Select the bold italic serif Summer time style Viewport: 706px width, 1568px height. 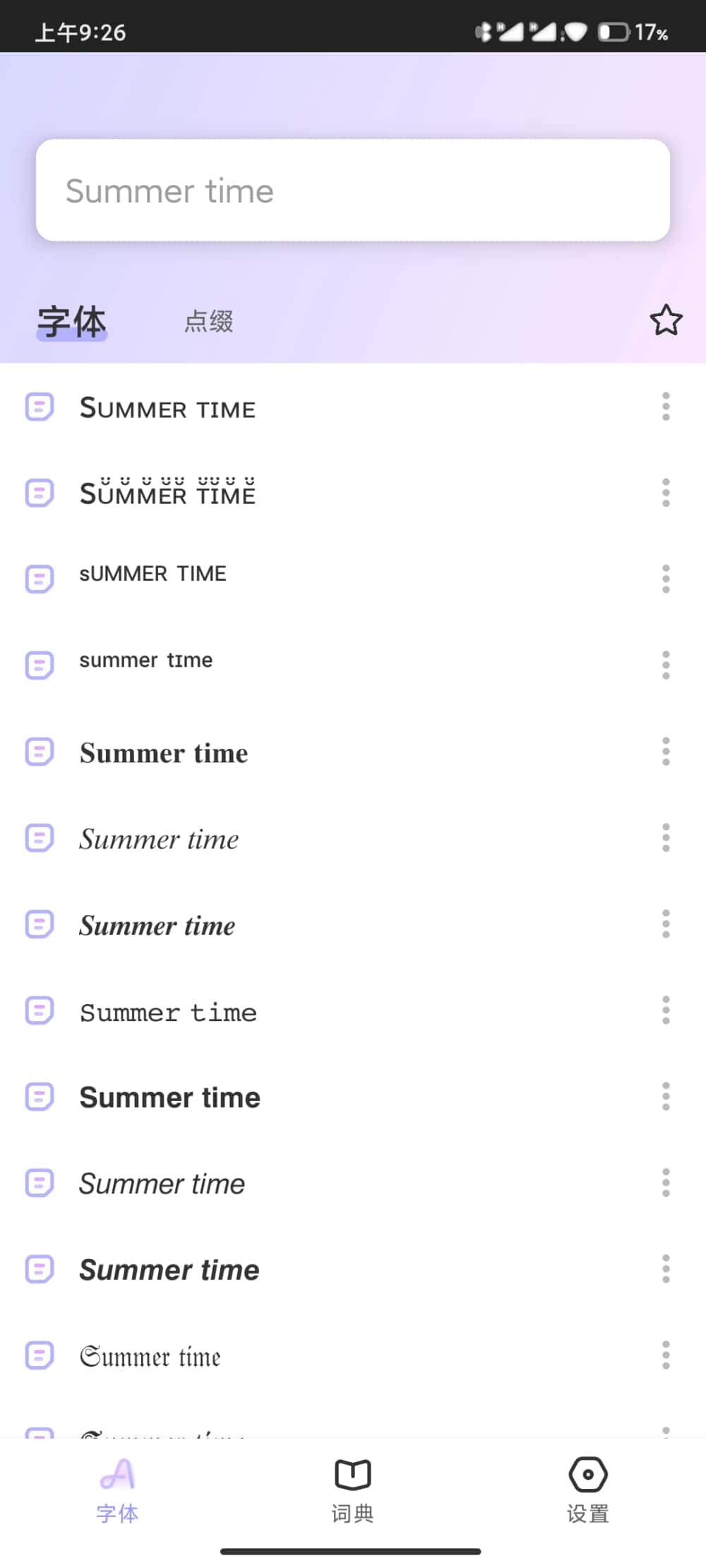(x=157, y=925)
